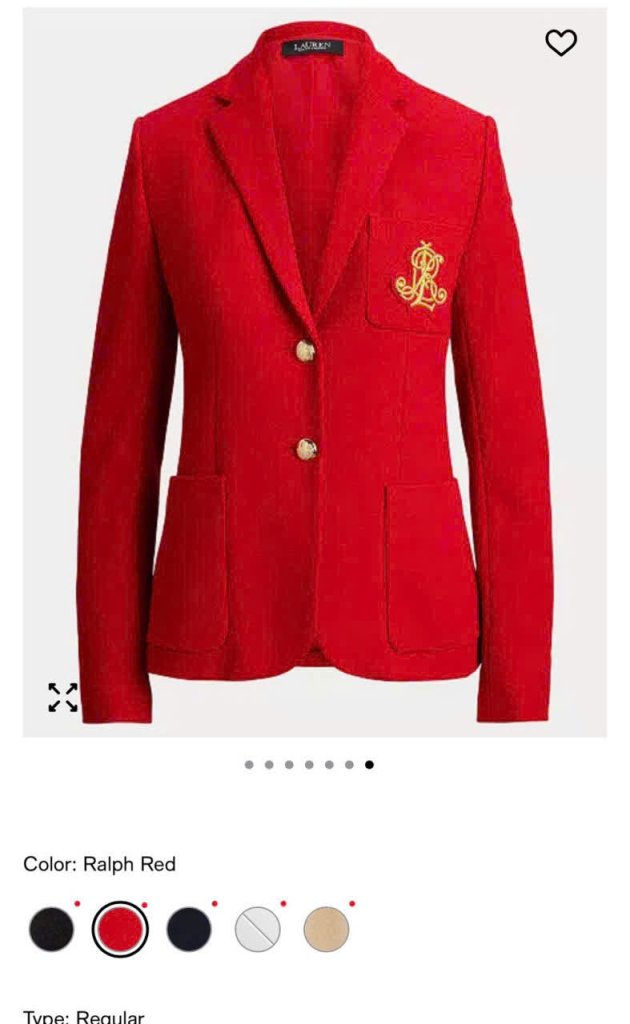The width and height of the screenshot is (630, 1024).
Task: Pick the navy color swatch
Action: pos(189,929)
